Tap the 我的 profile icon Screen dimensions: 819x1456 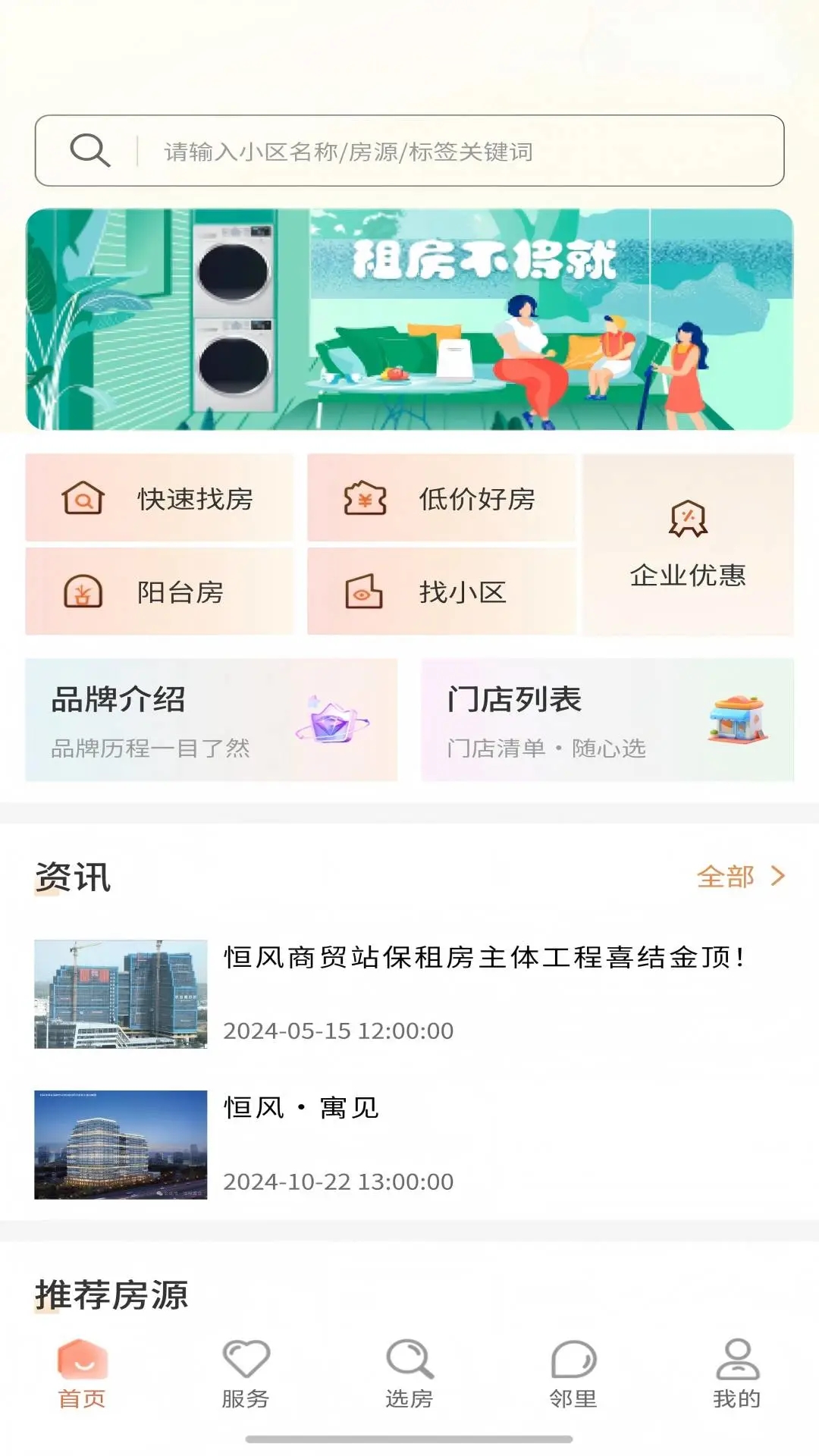[735, 1373]
